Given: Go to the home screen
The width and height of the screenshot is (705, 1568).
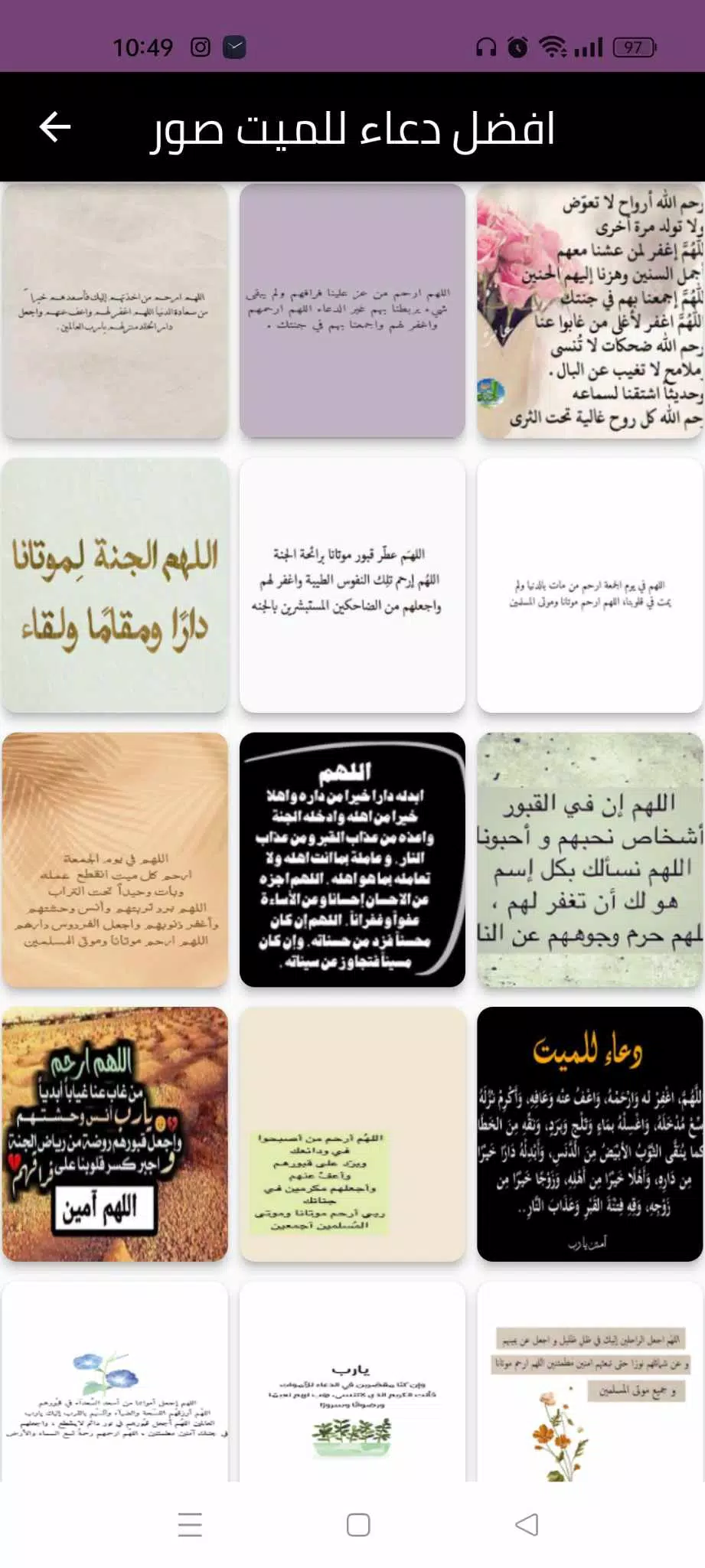Looking at the screenshot, I should pyautogui.click(x=358, y=1524).
